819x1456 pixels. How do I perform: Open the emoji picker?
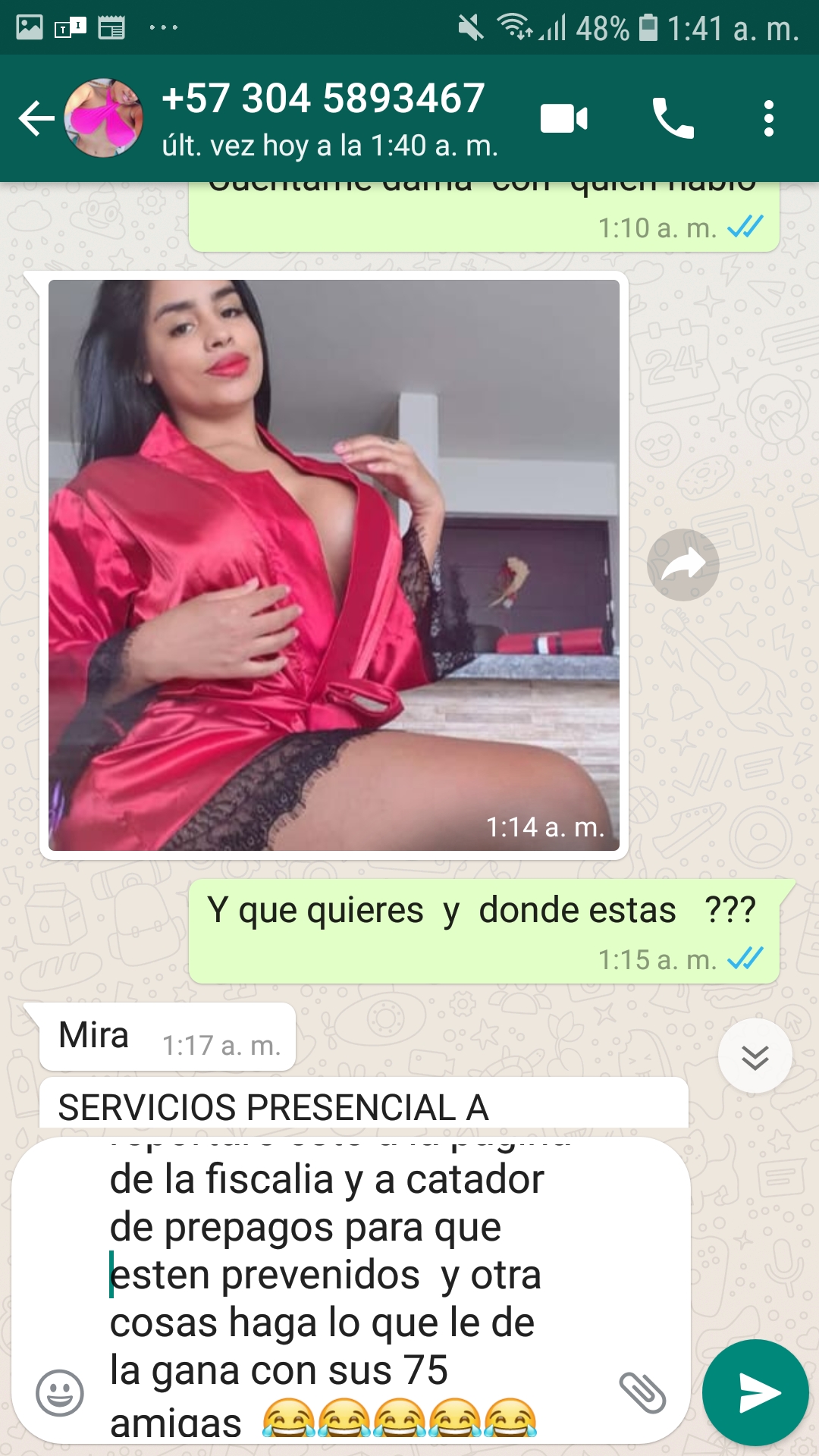coord(60,1393)
